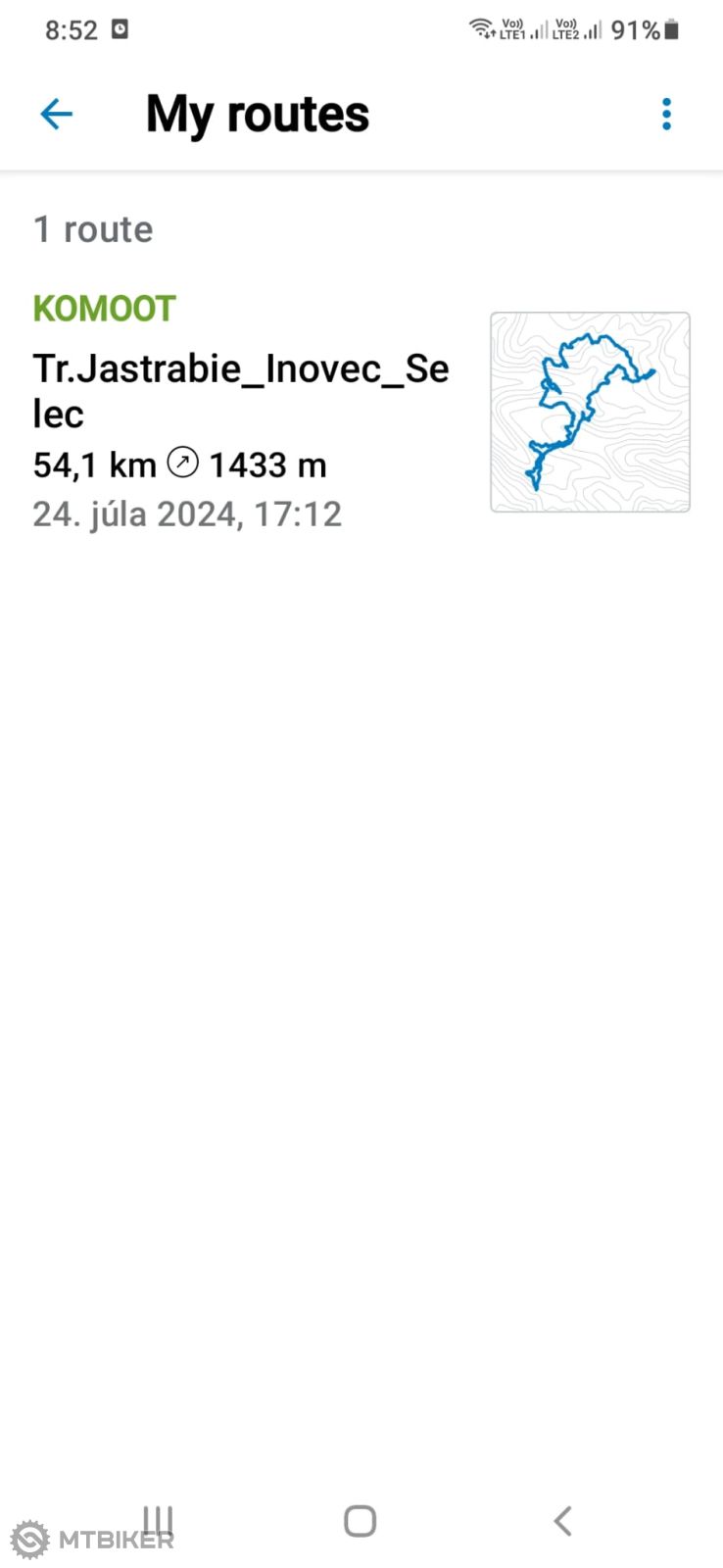Screen dimensions: 723x1568
Task: Tap the system back button
Action: (562, 1521)
